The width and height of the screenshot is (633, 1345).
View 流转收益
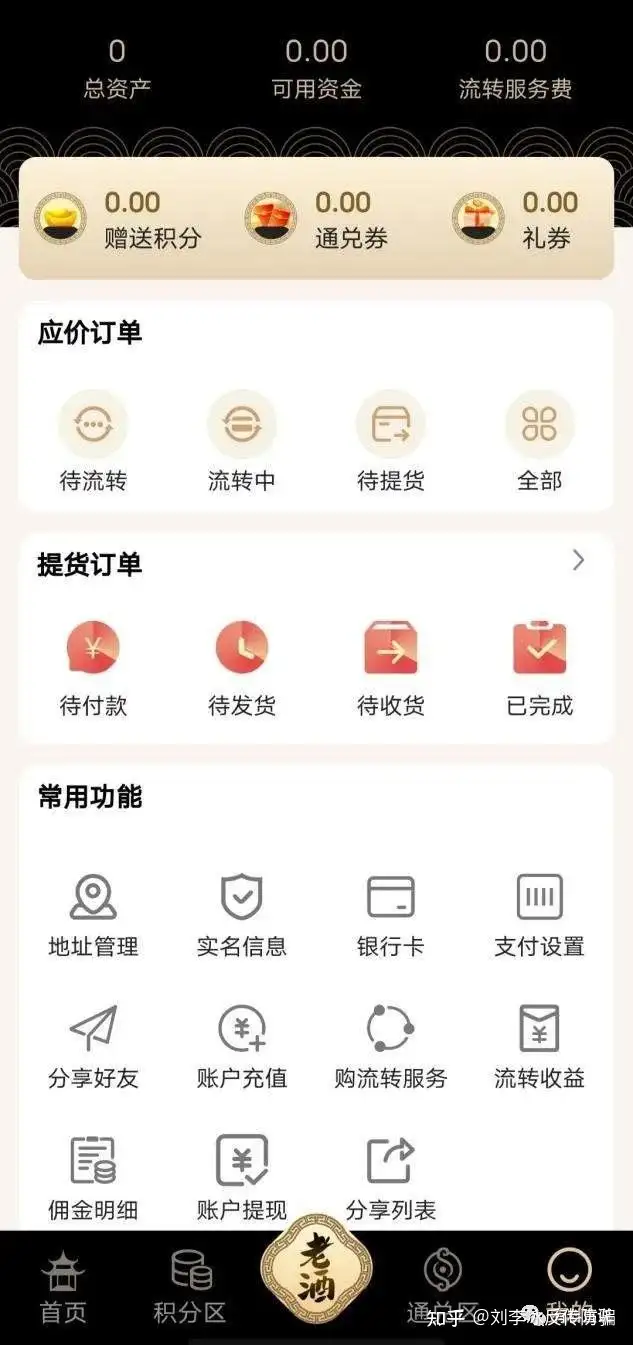point(539,1046)
